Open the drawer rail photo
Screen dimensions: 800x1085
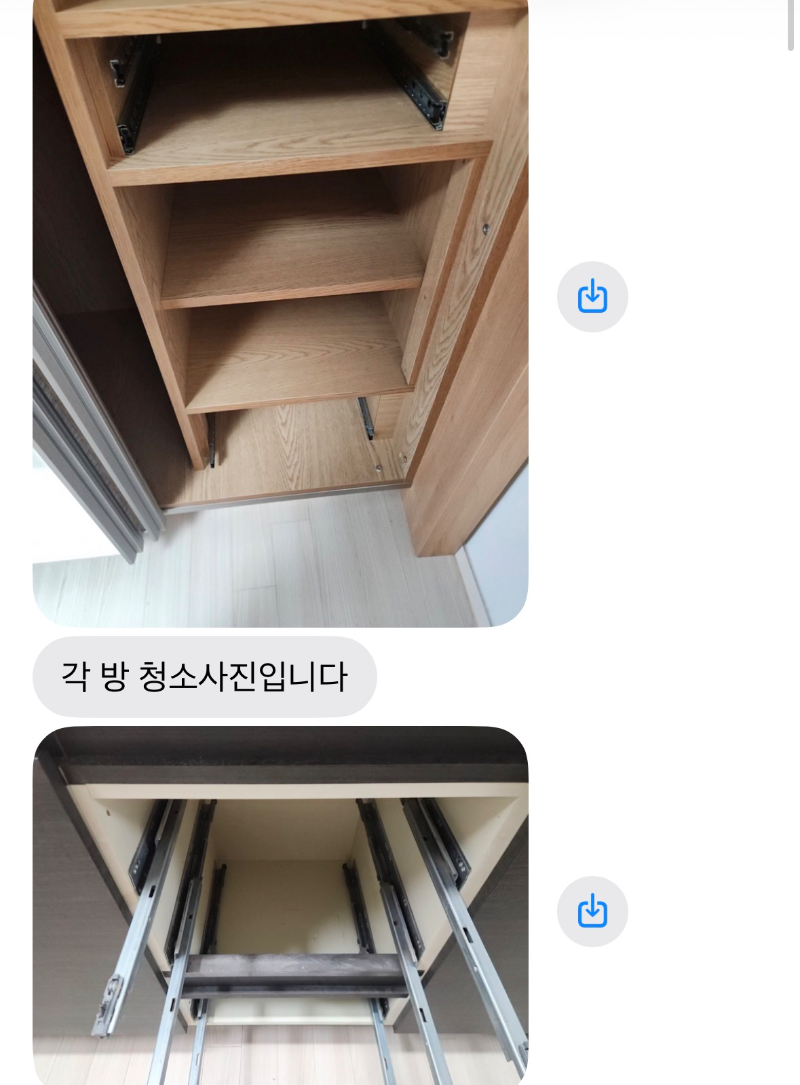(x=280, y=905)
